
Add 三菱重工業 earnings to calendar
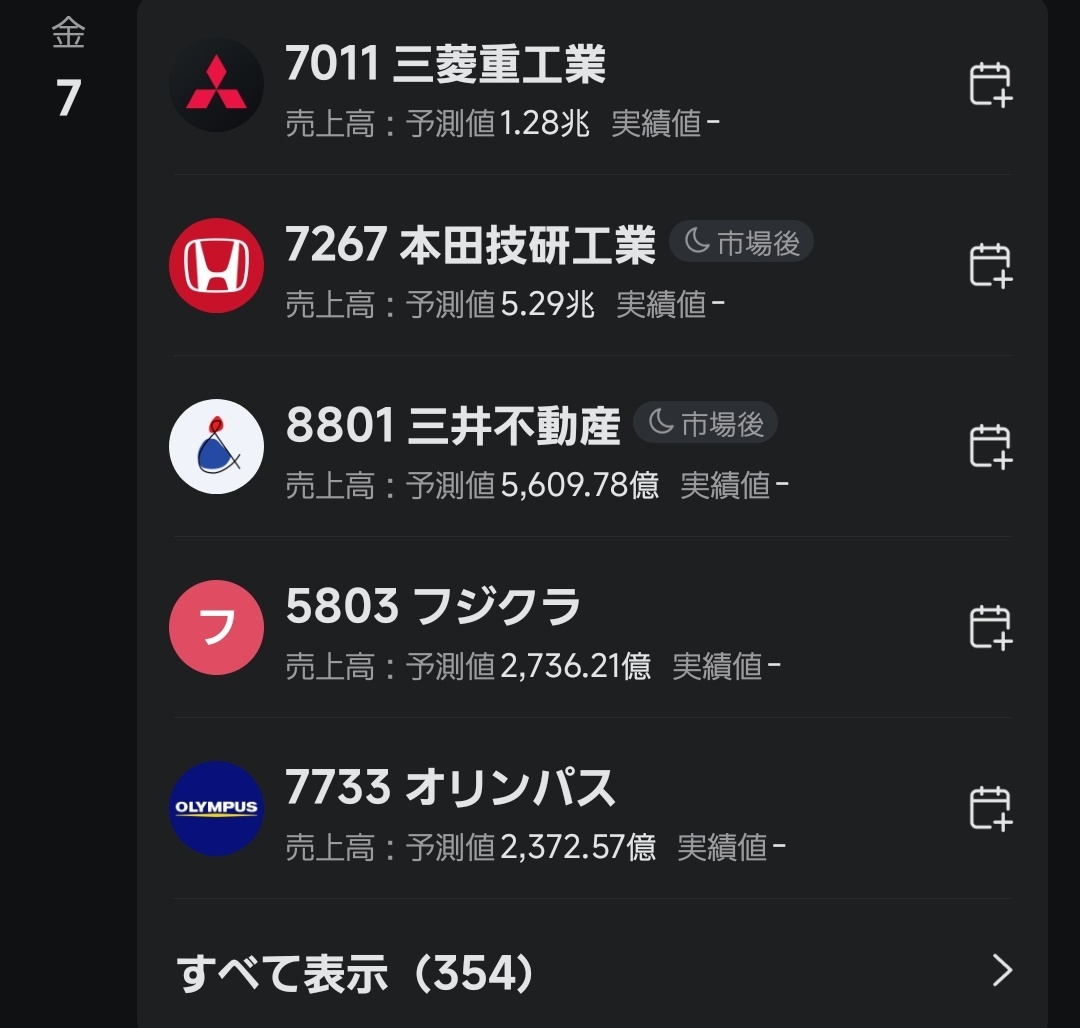tap(990, 84)
